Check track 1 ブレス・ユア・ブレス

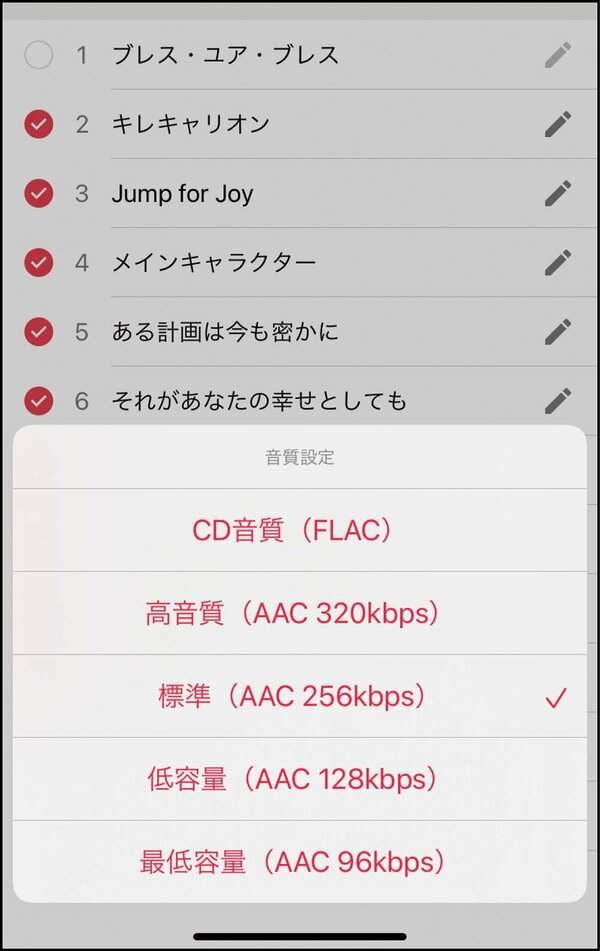tap(38, 55)
